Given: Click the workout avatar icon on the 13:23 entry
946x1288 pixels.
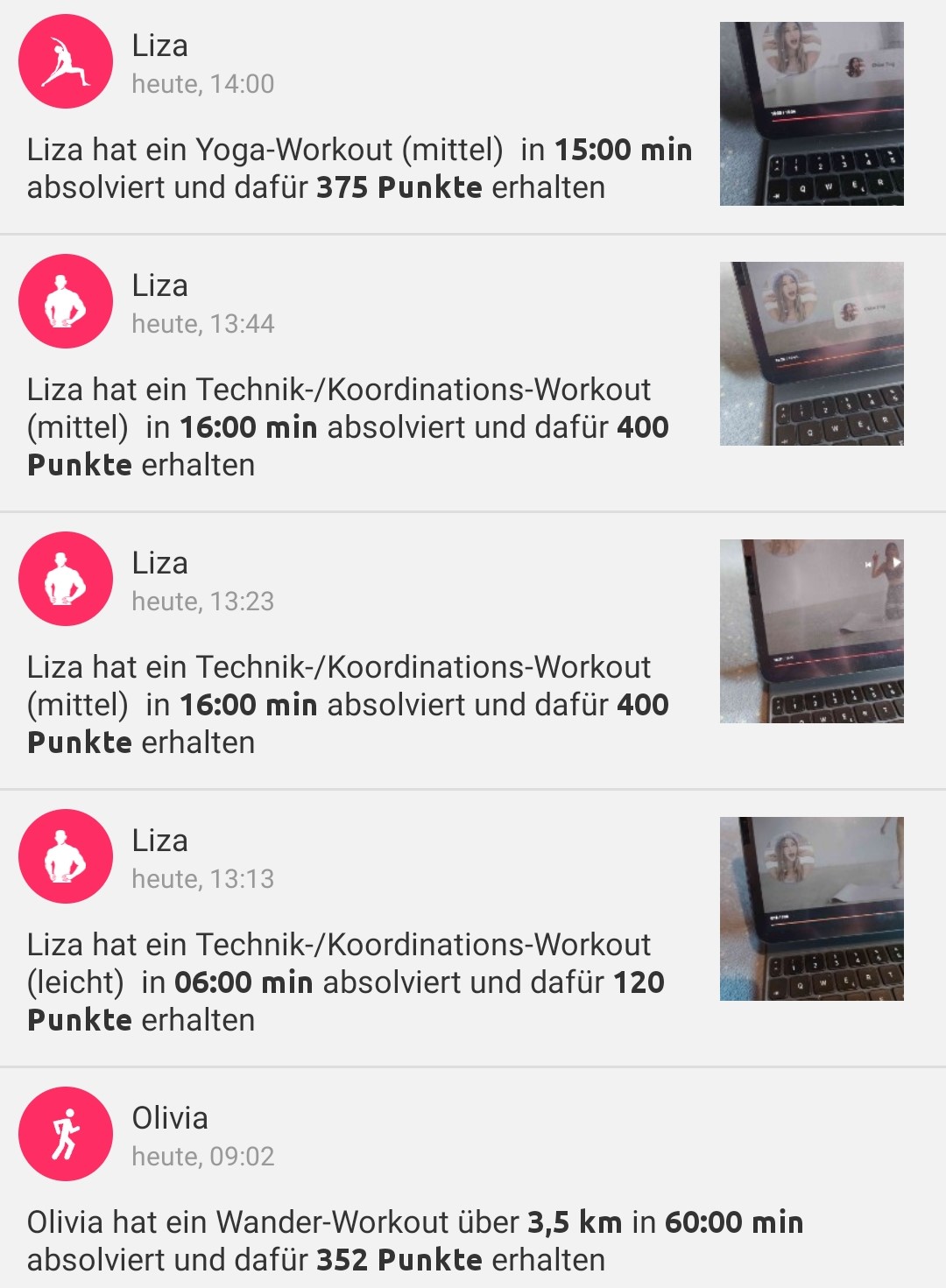Looking at the screenshot, I should point(66,579).
